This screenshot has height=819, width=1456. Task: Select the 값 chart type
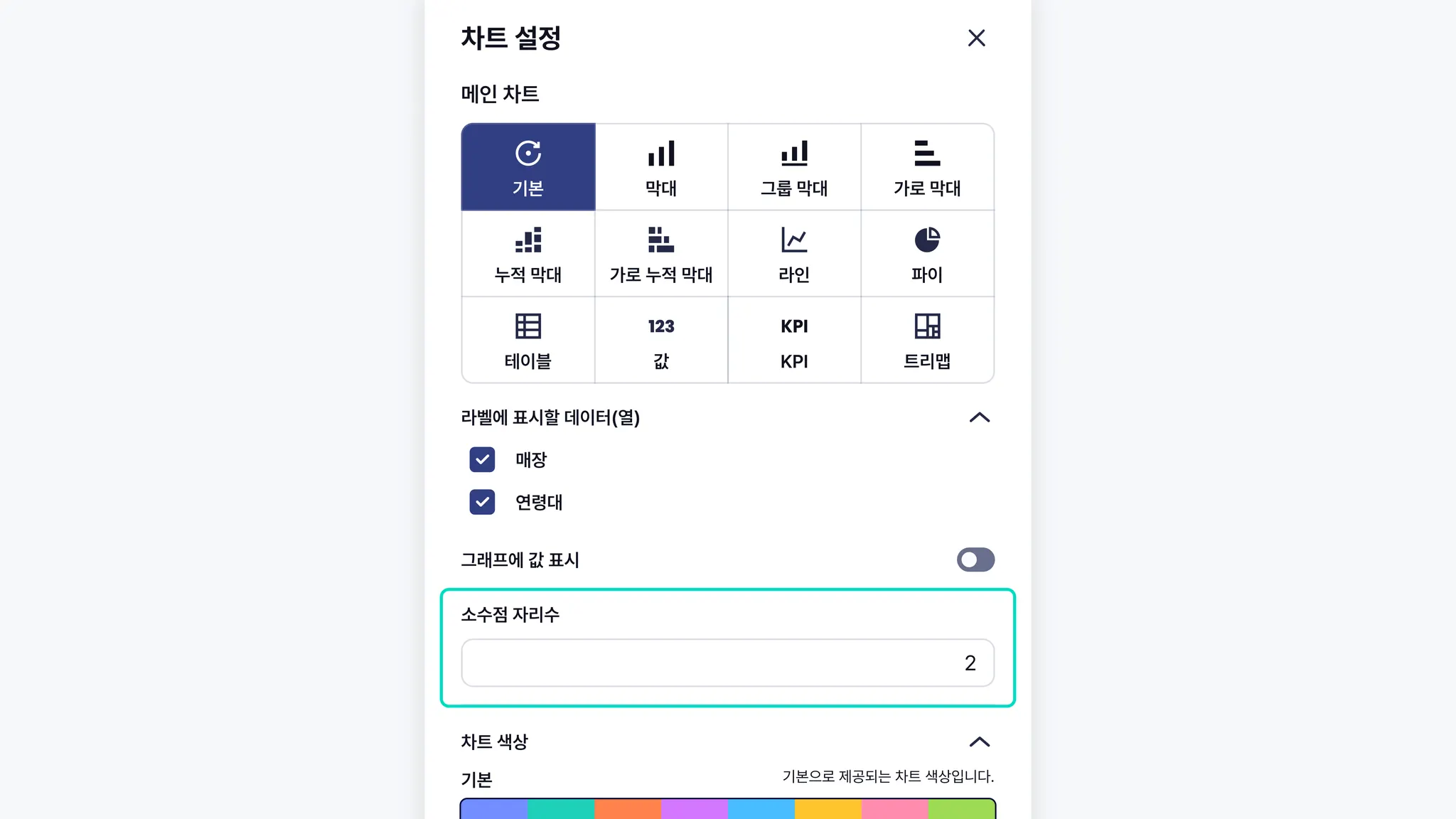[x=660, y=341]
